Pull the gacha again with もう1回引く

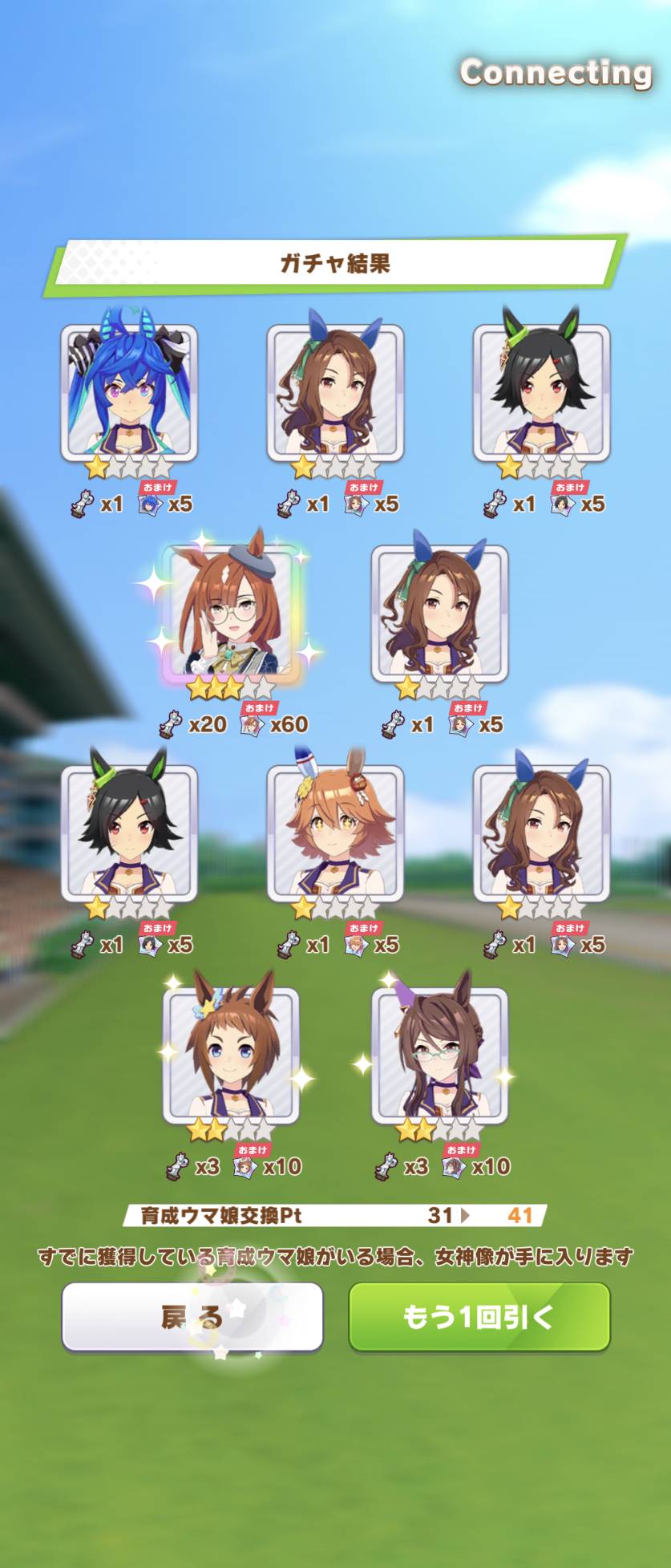479,1317
